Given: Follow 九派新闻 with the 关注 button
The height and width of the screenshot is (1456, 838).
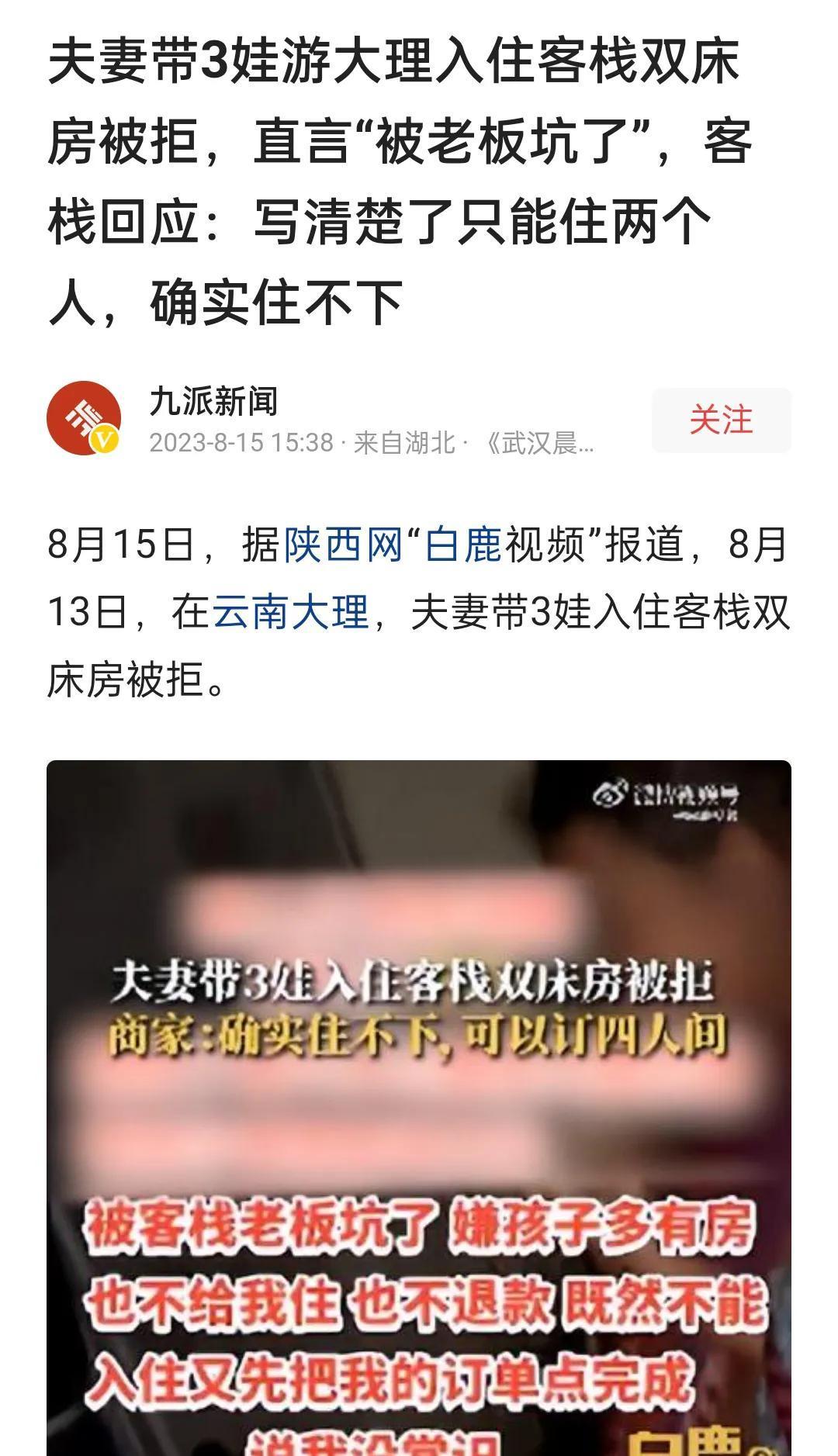Looking at the screenshot, I should (x=721, y=420).
